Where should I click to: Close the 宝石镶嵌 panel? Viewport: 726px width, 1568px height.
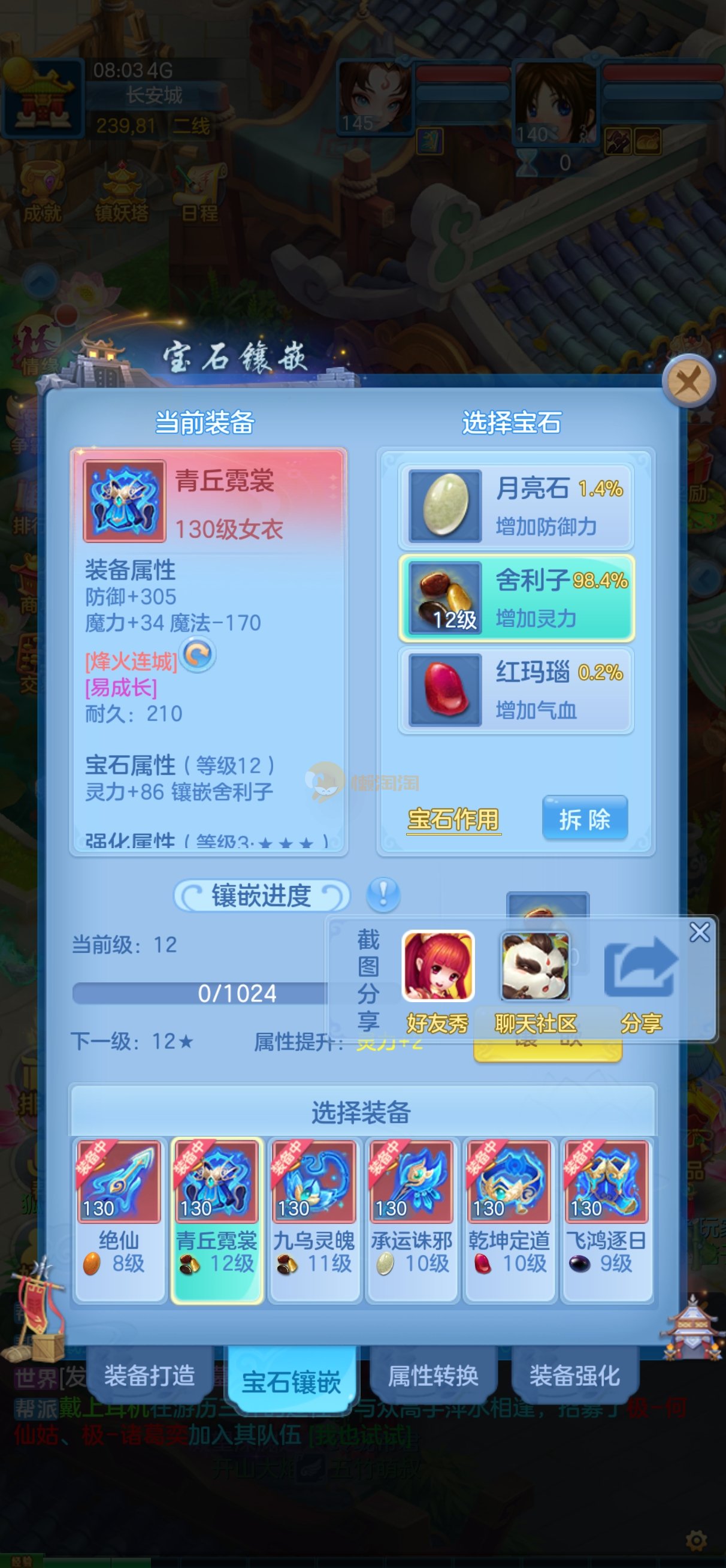tap(688, 382)
